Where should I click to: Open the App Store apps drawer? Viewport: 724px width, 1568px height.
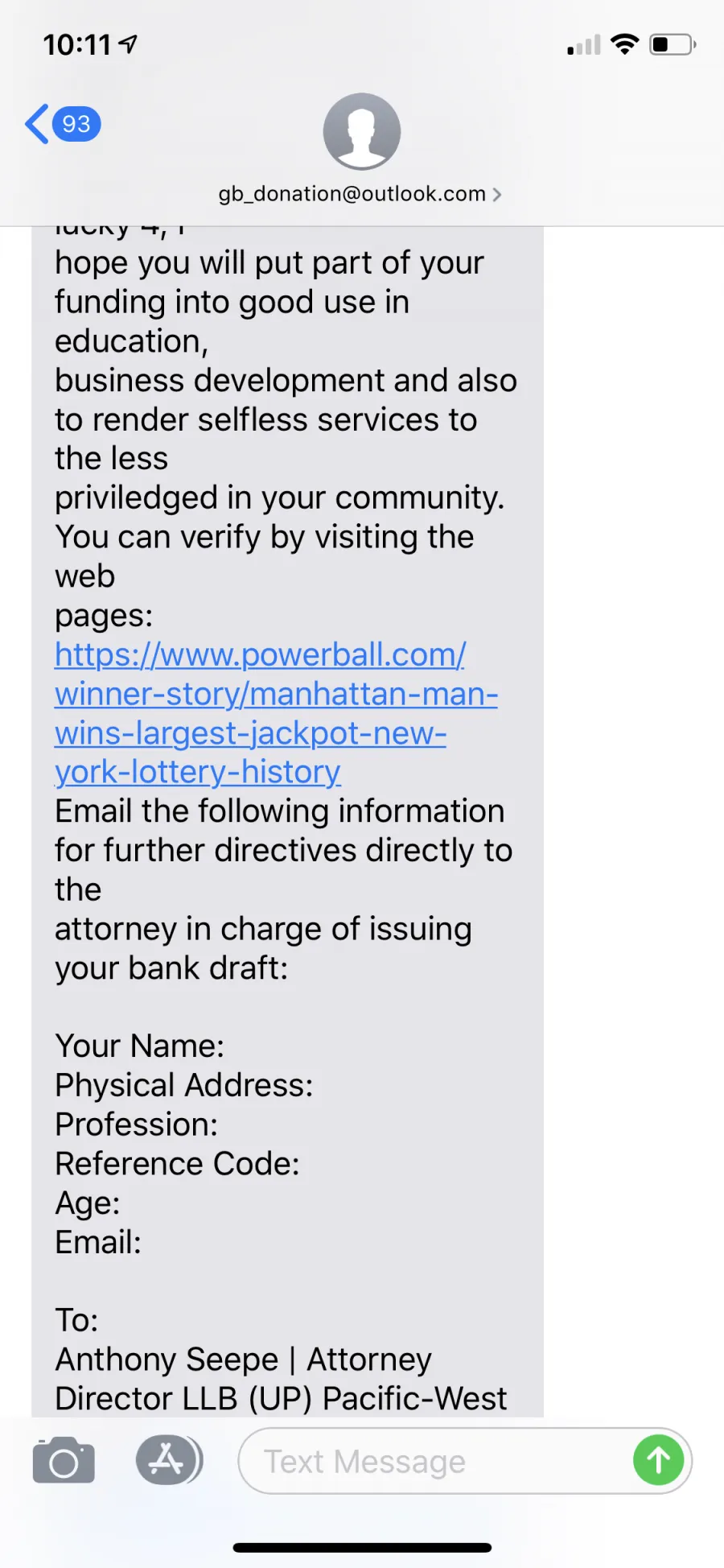click(x=168, y=1460)
